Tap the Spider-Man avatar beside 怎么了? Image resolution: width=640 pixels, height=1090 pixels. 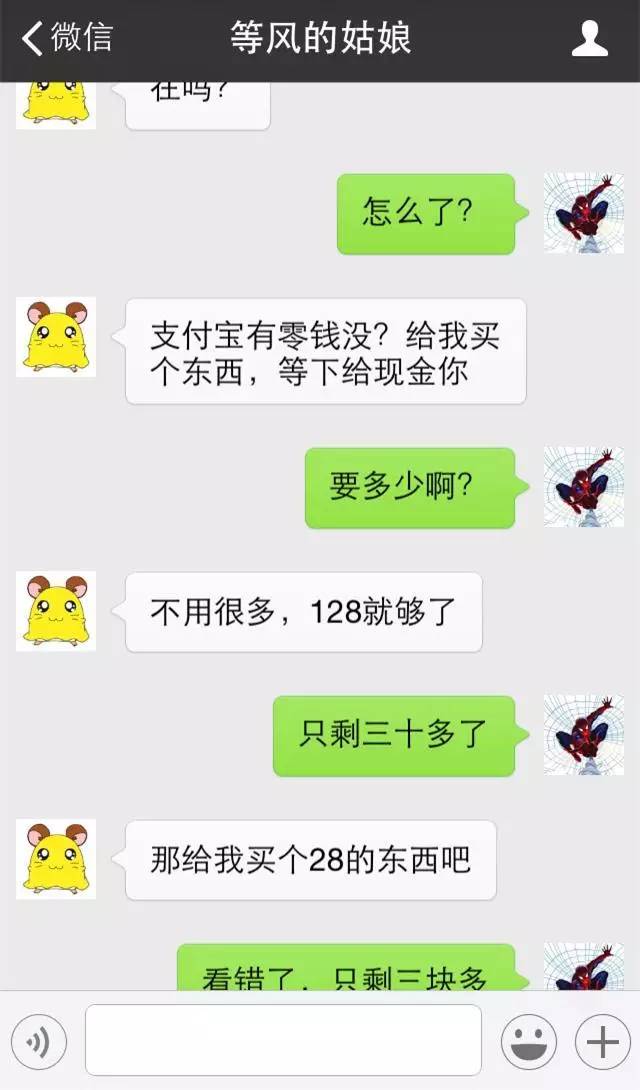pyautogui.click(x=584, y=213)
